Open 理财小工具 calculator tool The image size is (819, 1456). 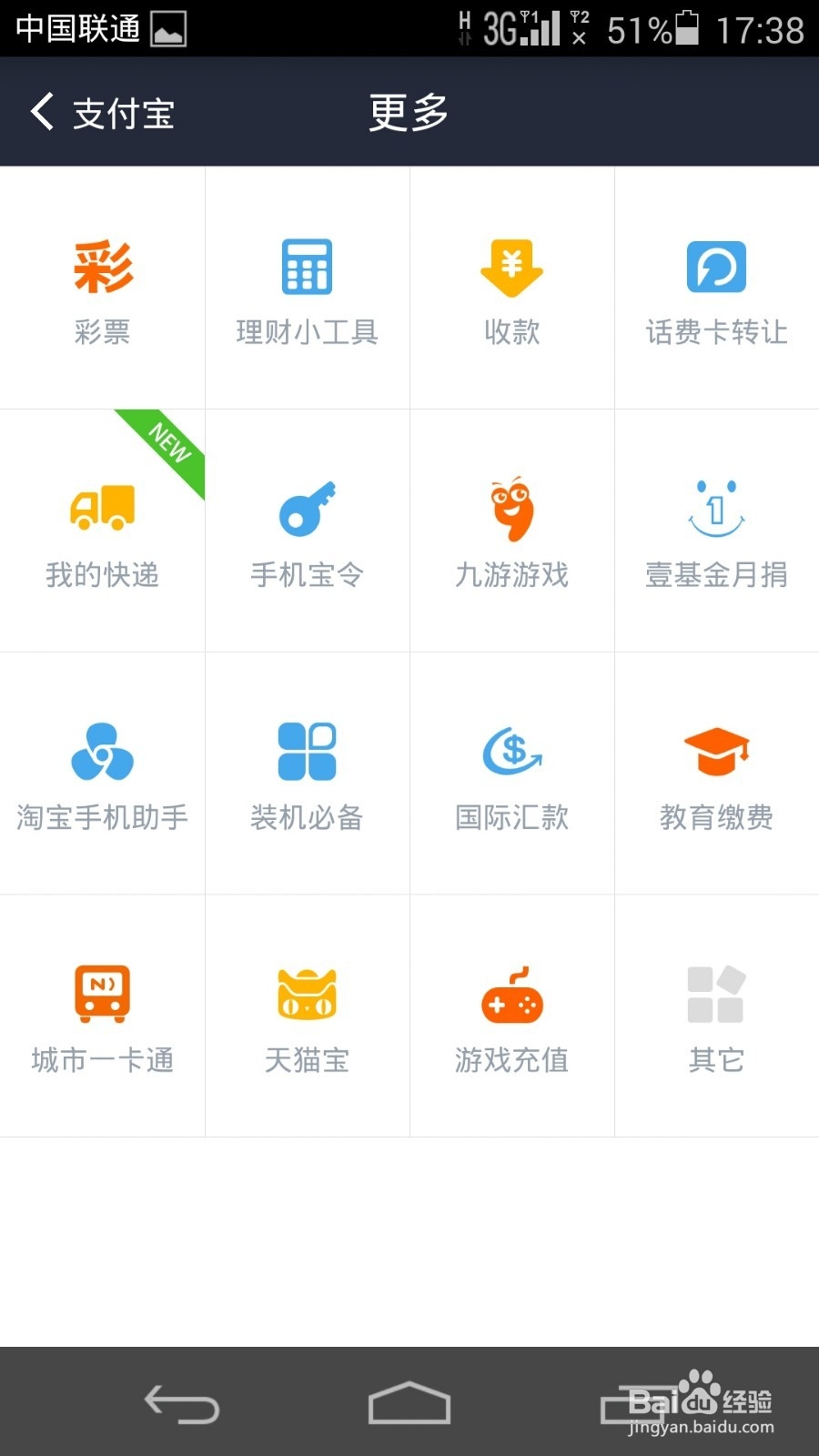[x=307, y=288]
